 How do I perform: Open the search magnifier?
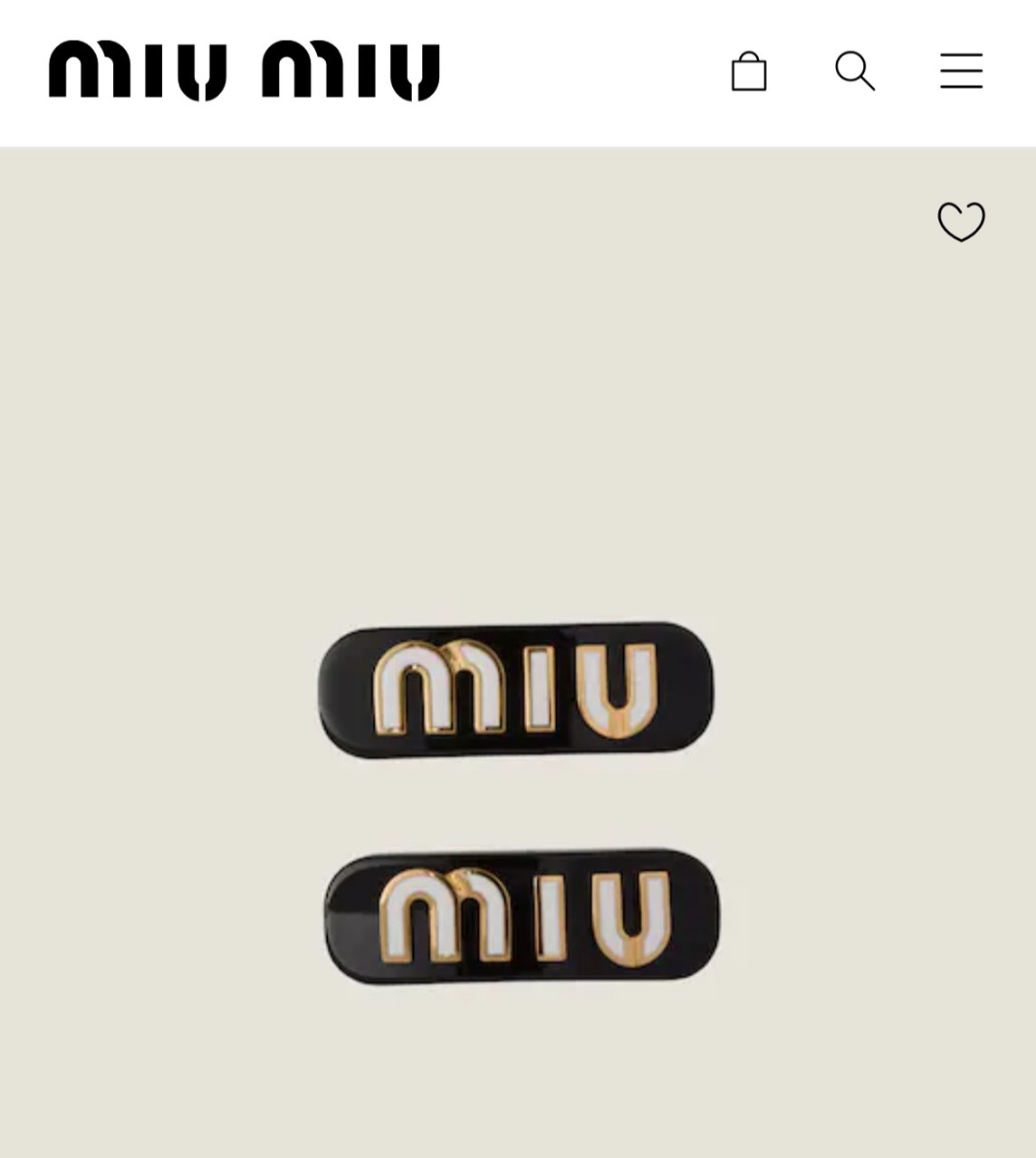[854, 71]
